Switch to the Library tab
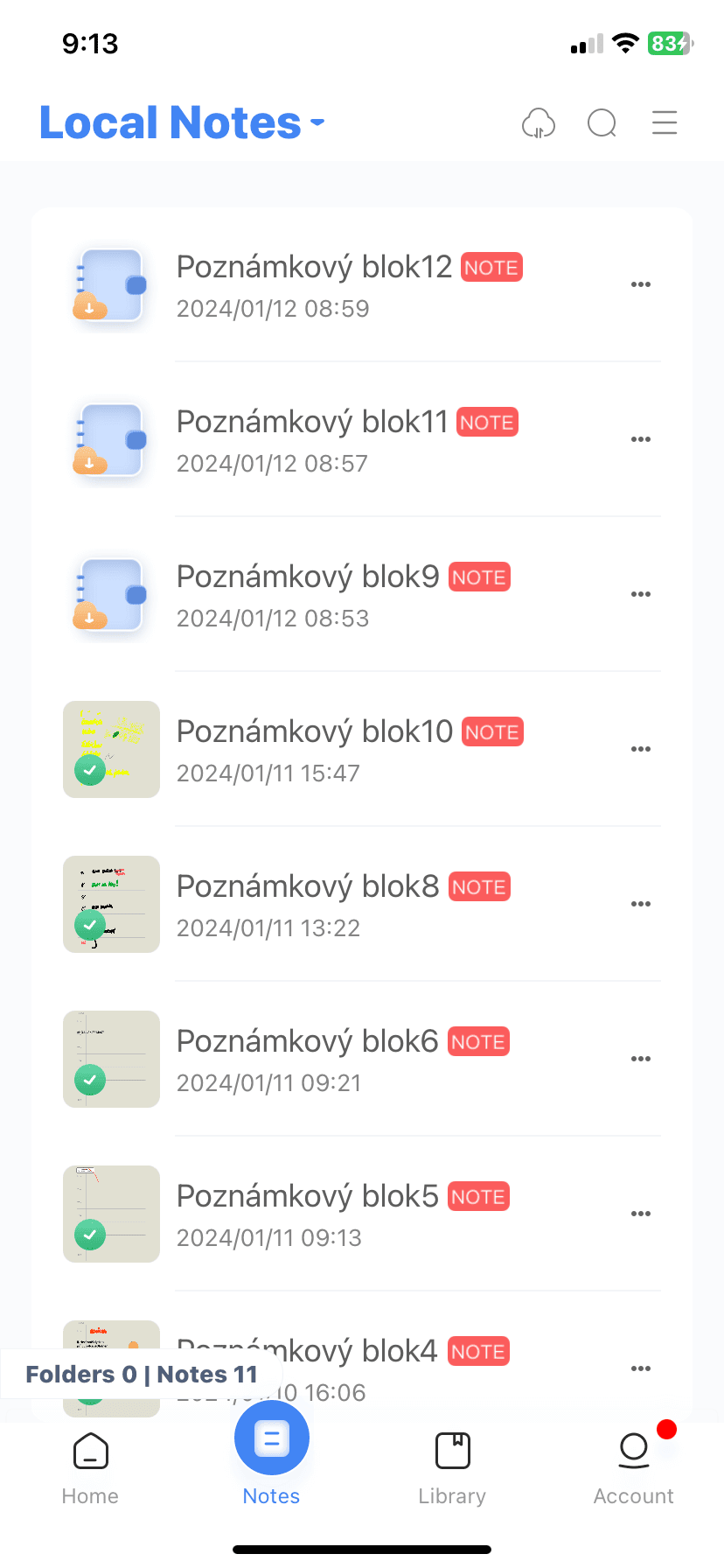 pos(452,1469)
